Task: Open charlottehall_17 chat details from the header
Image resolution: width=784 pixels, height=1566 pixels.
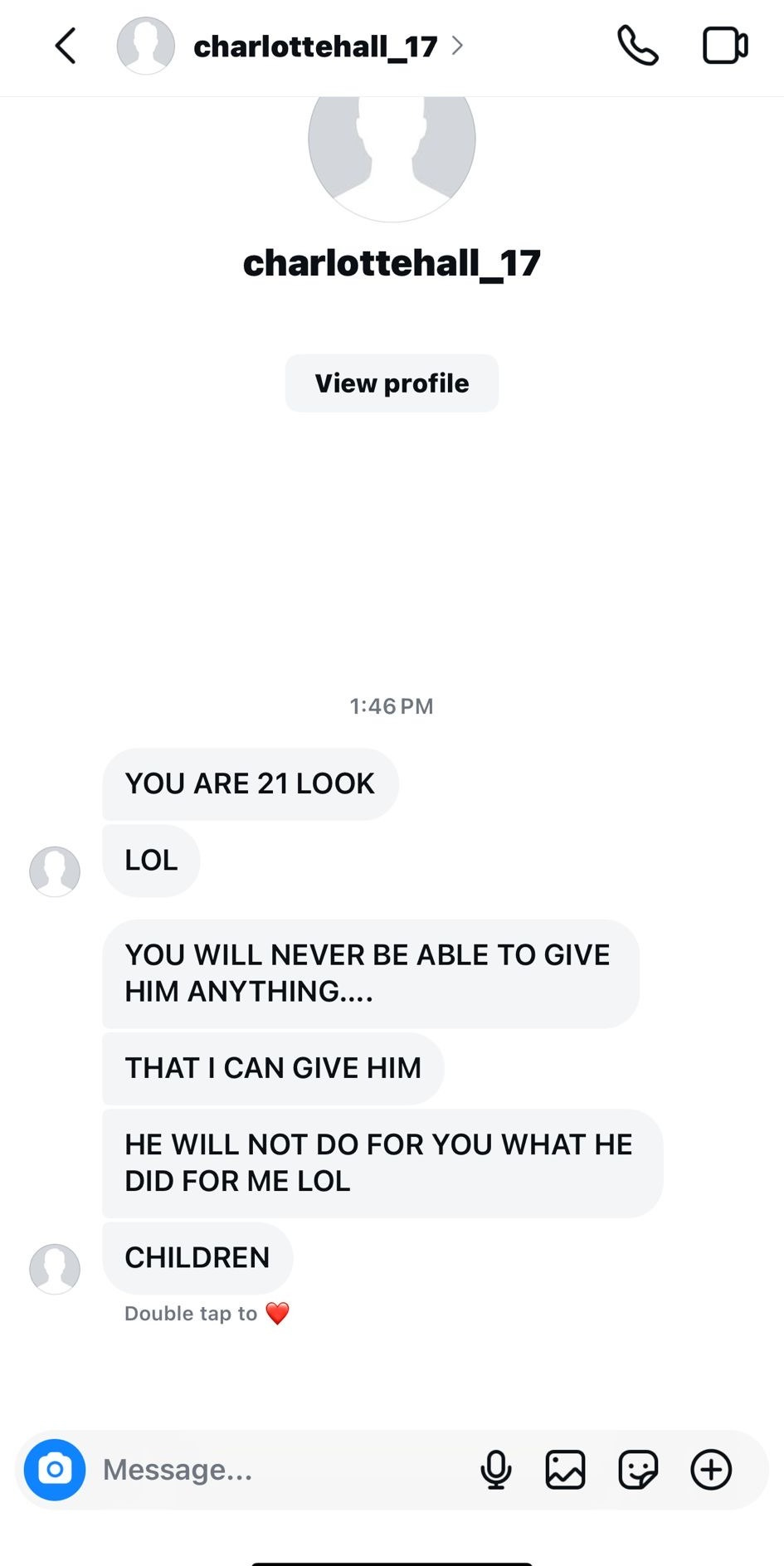Action: pyautogui.click(x=315, y=46)
